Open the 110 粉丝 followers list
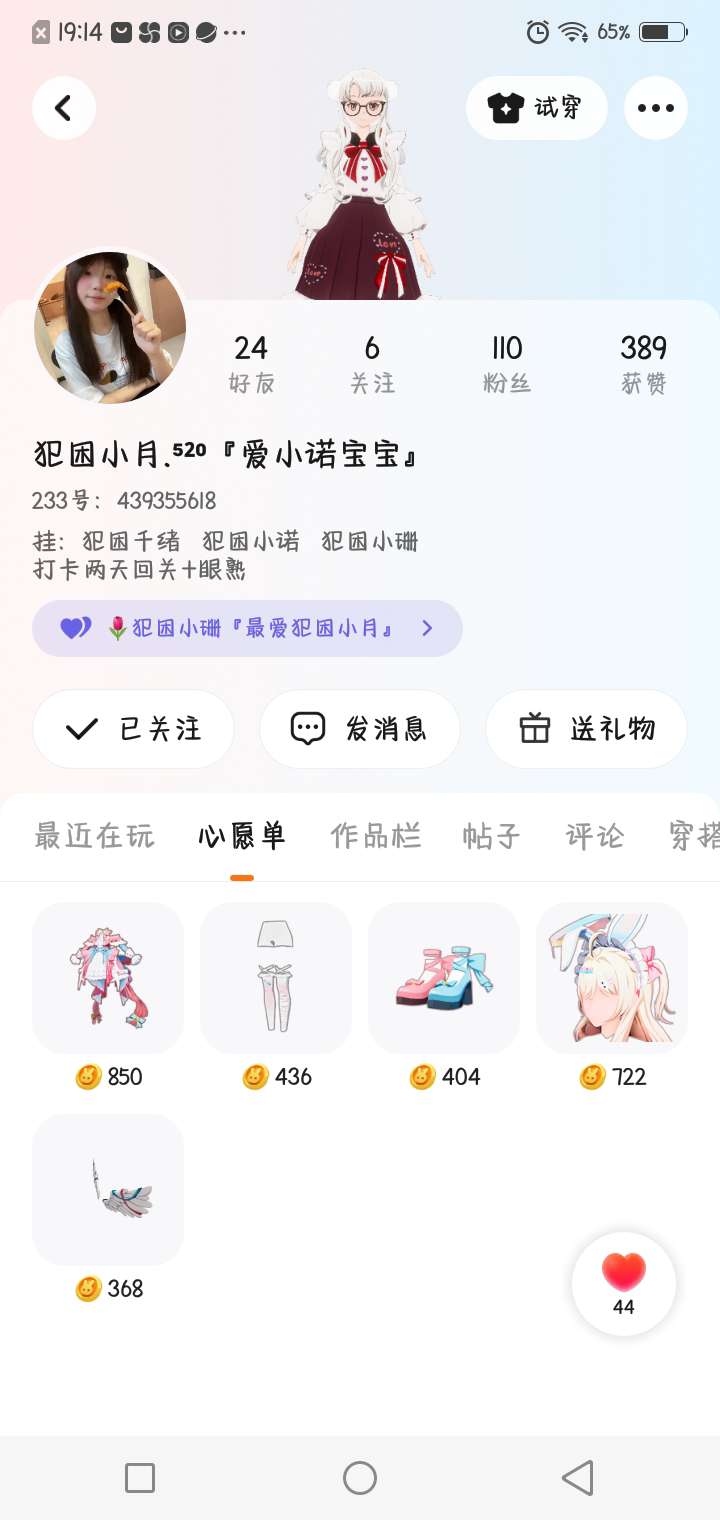Viewport: 720px width, 1520px height. point(507,364)
